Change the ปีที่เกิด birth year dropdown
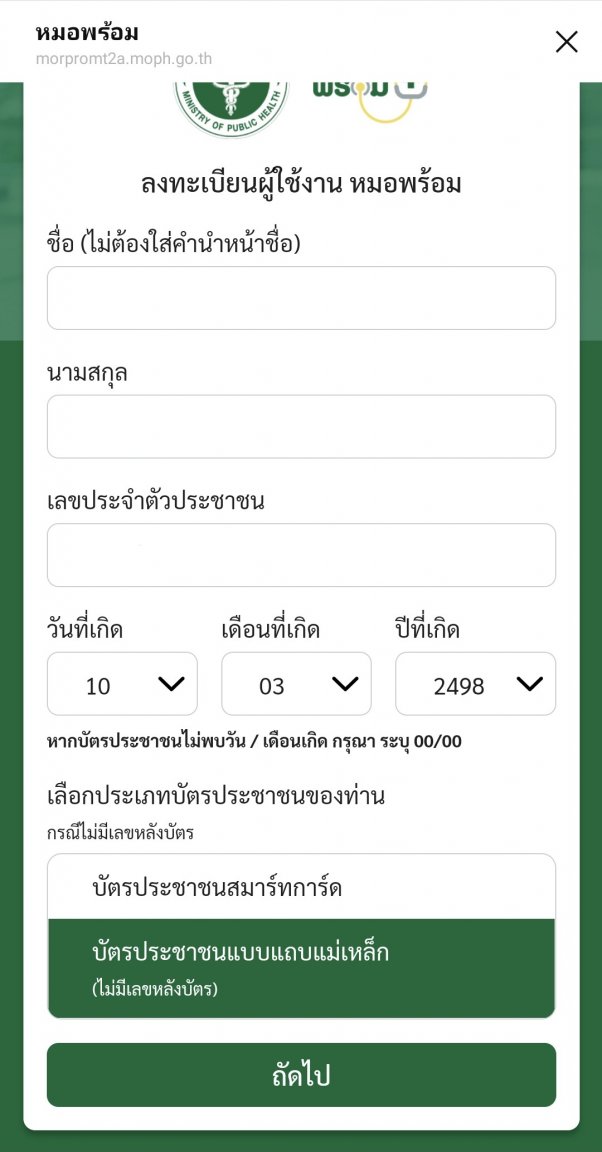602x1152 pixels. [475, 684]
